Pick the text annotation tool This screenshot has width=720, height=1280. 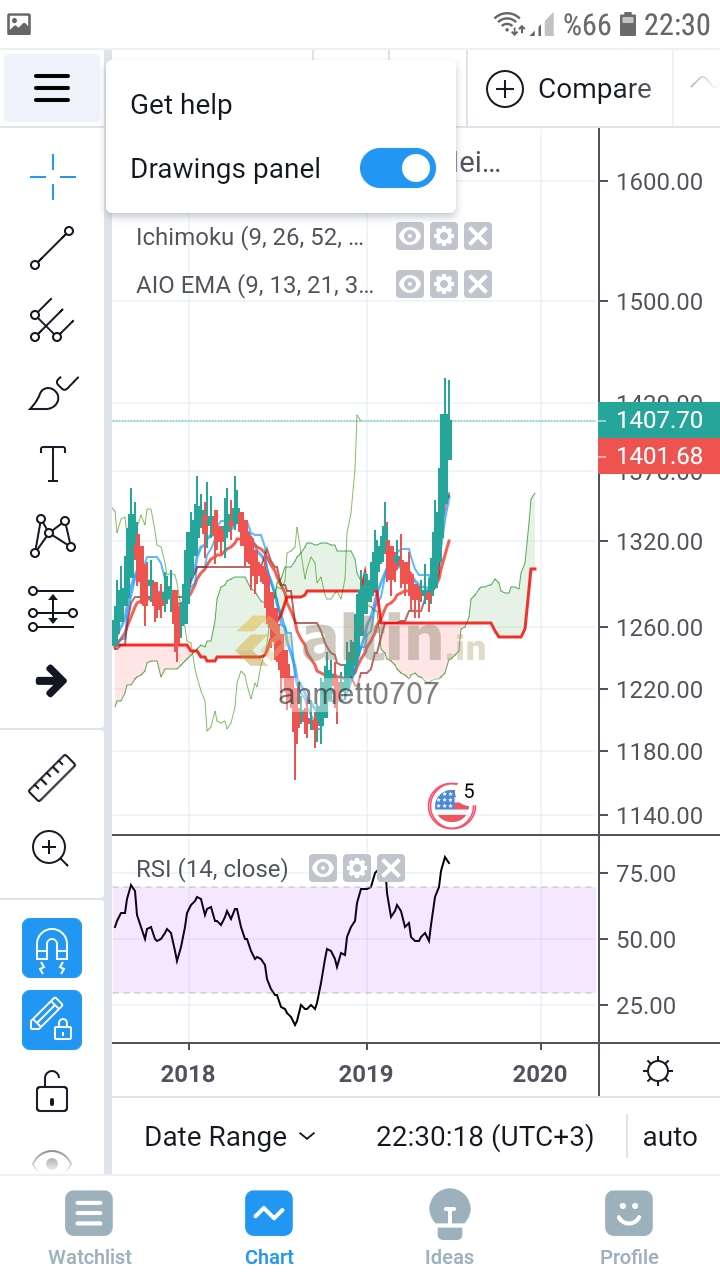click(52, 464)
